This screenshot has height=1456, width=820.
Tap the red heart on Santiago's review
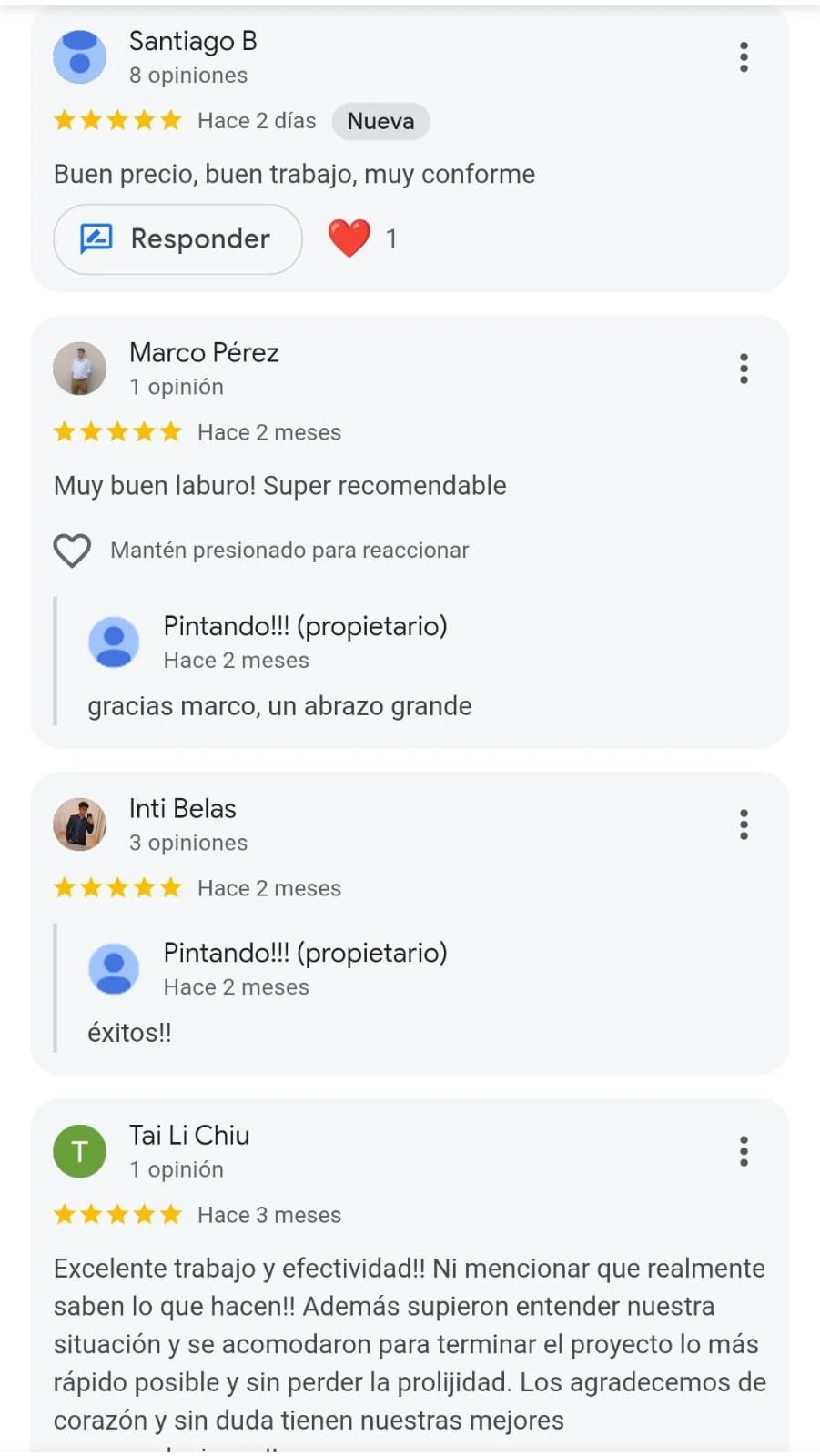tap(349, 238)
